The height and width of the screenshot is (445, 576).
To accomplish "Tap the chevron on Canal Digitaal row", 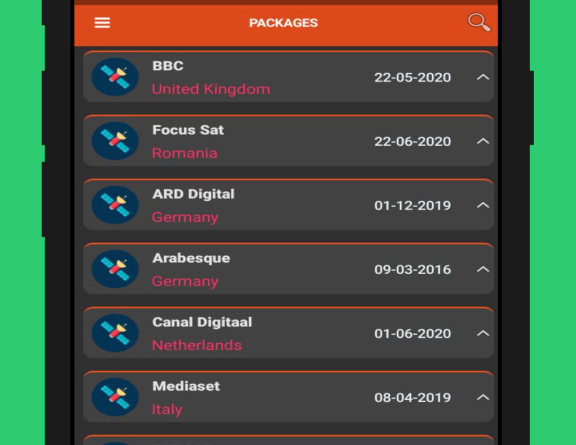I will pos(483,333).
